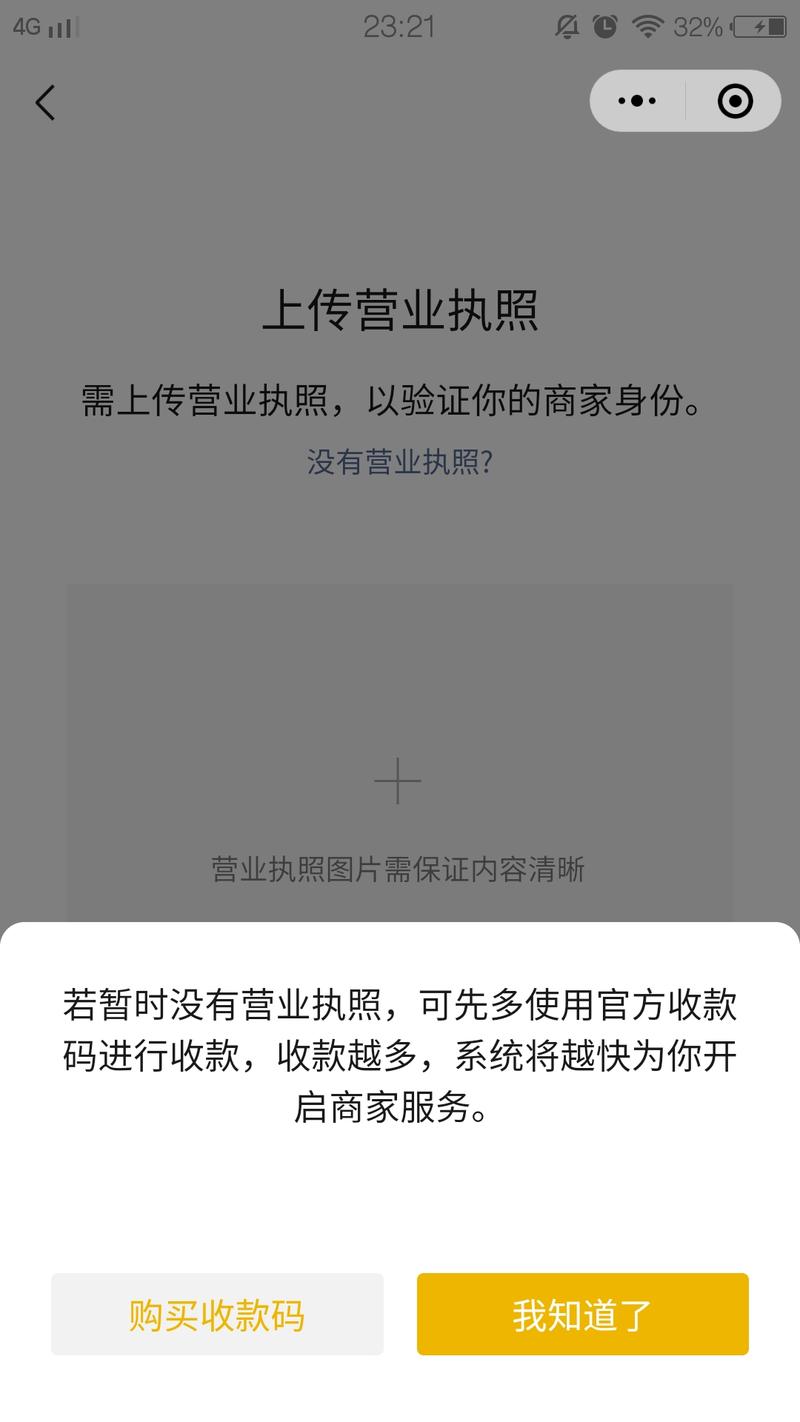
Task: Tap the back arrow at top left
Action: (44, 102)
